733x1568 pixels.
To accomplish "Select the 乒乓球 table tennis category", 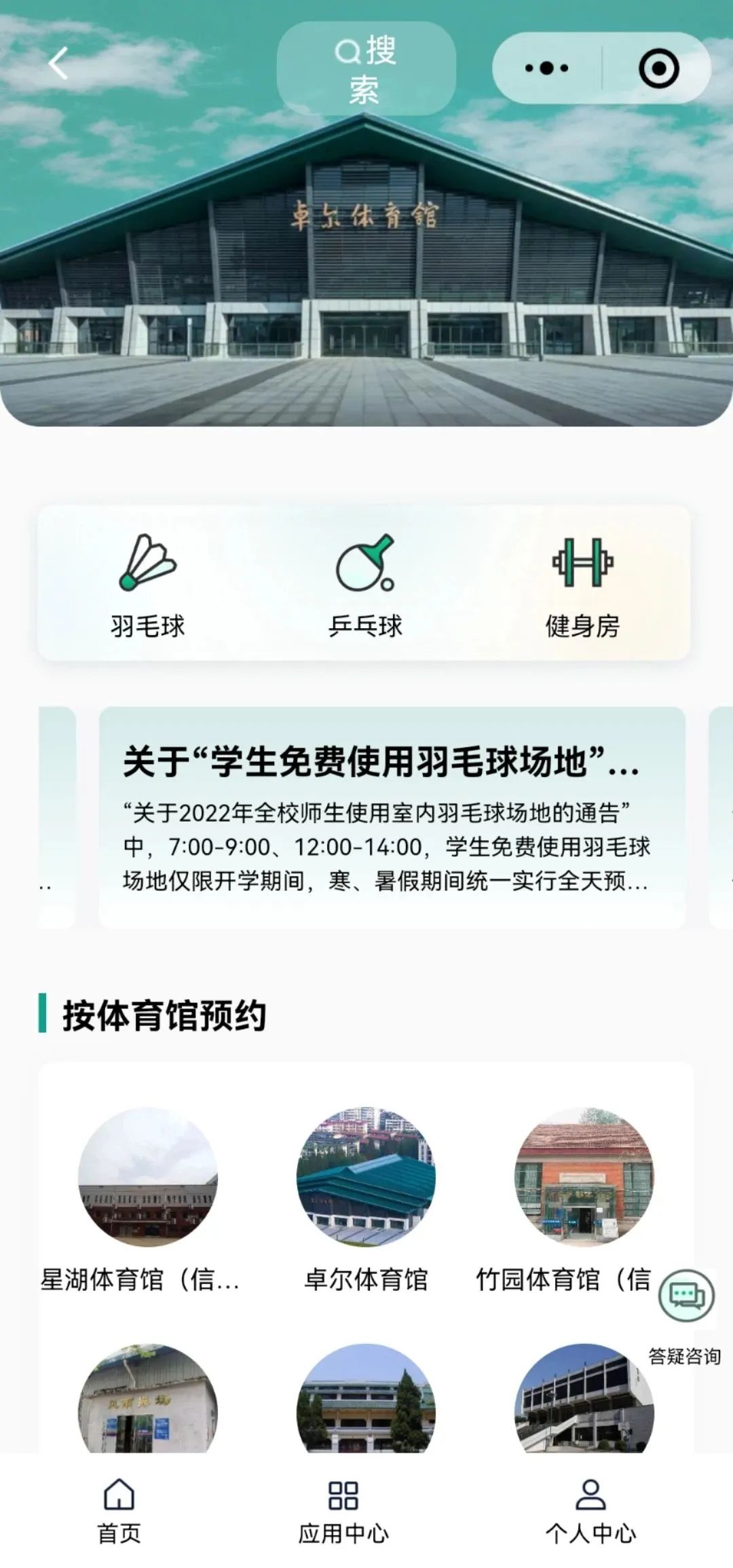I will point(365,585).
